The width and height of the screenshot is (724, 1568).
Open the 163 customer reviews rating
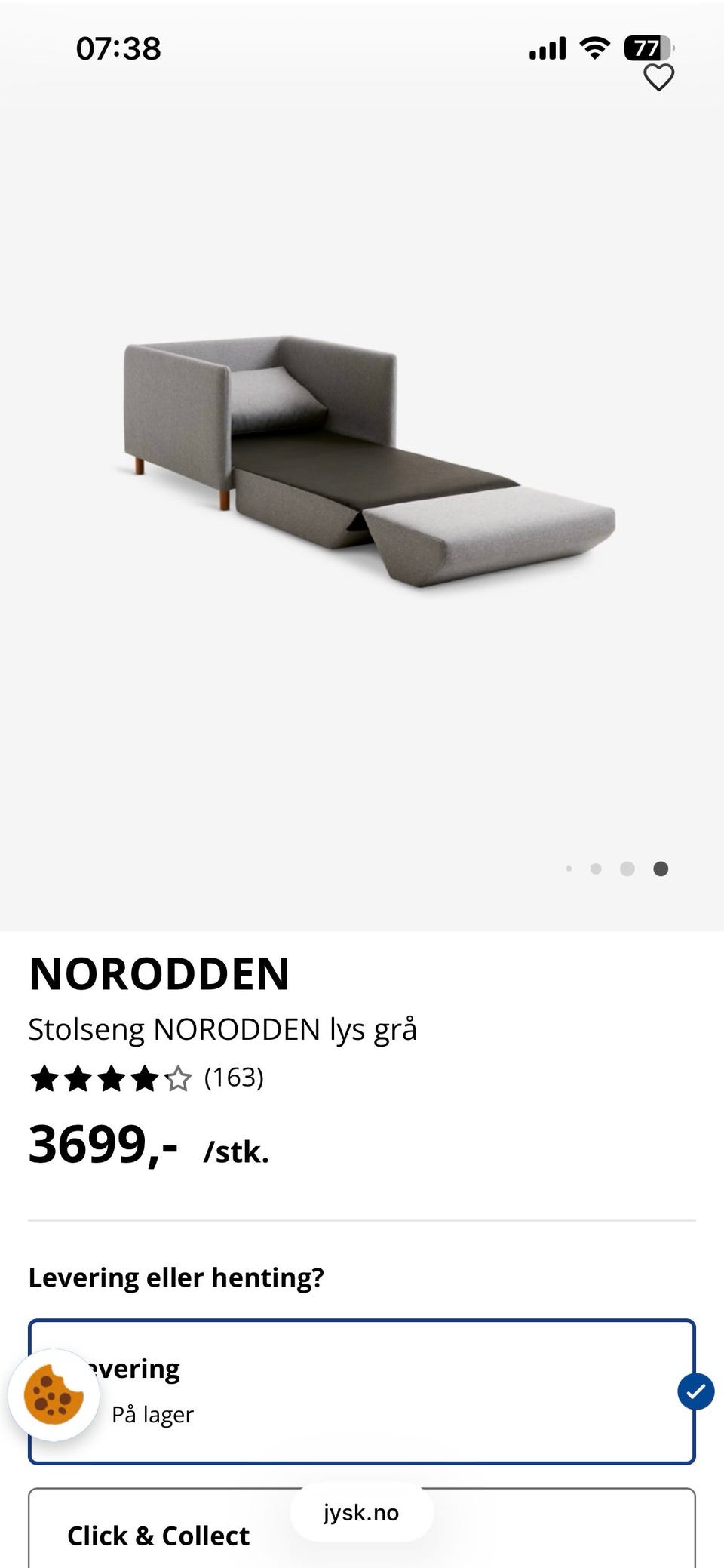(x=146, y=1078)
